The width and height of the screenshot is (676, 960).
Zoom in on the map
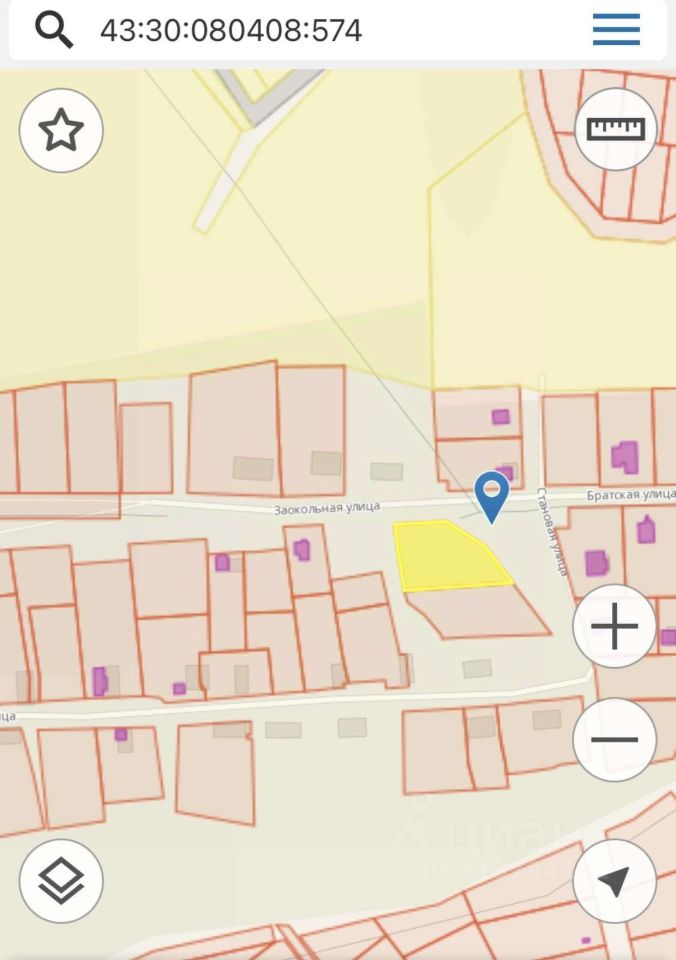[614, 627]
